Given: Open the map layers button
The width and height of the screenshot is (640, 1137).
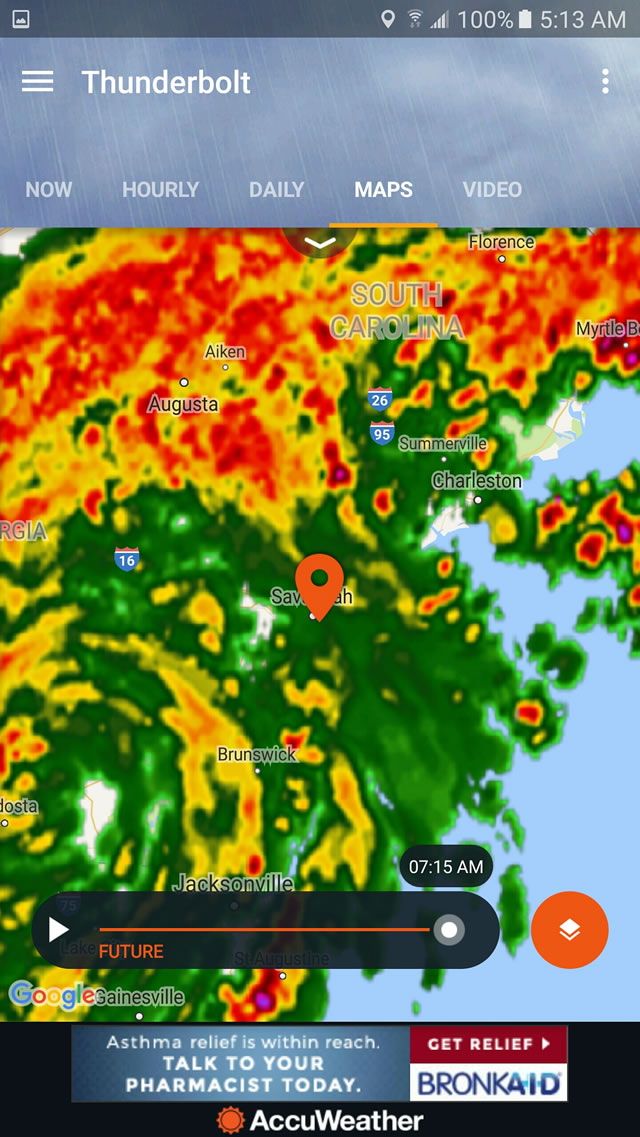Looking at the screenshot, I should 570,930.
